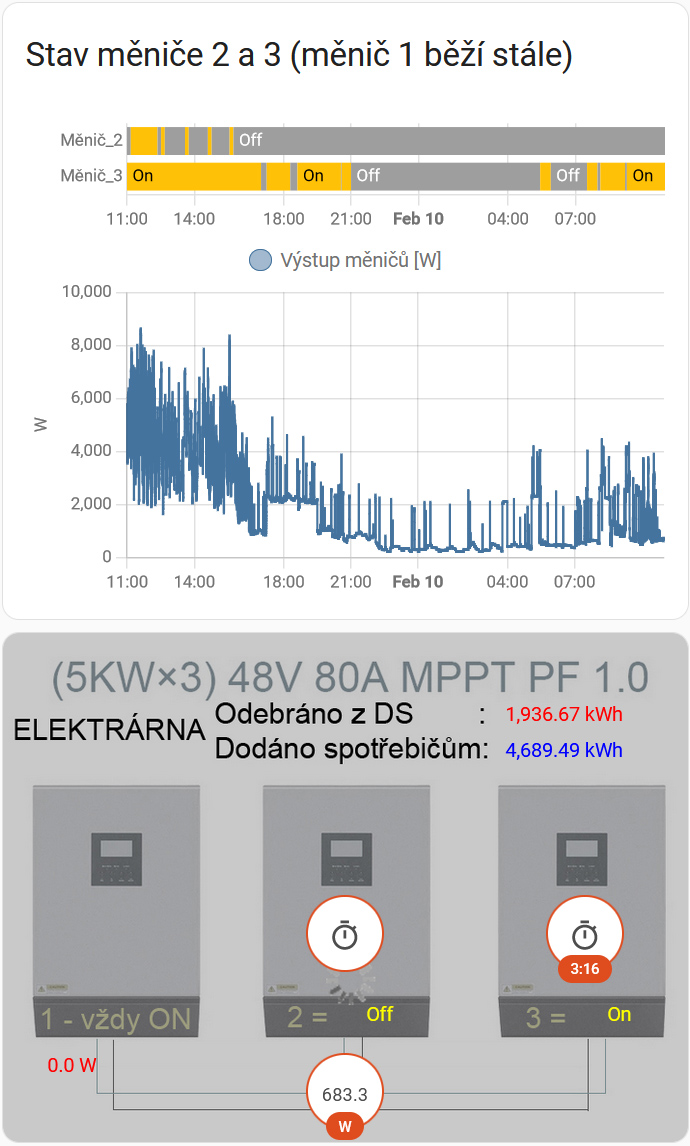Toggle the Výstup měničů [W] legend series
Viewport: 690px width, 1146px height.
345,260
